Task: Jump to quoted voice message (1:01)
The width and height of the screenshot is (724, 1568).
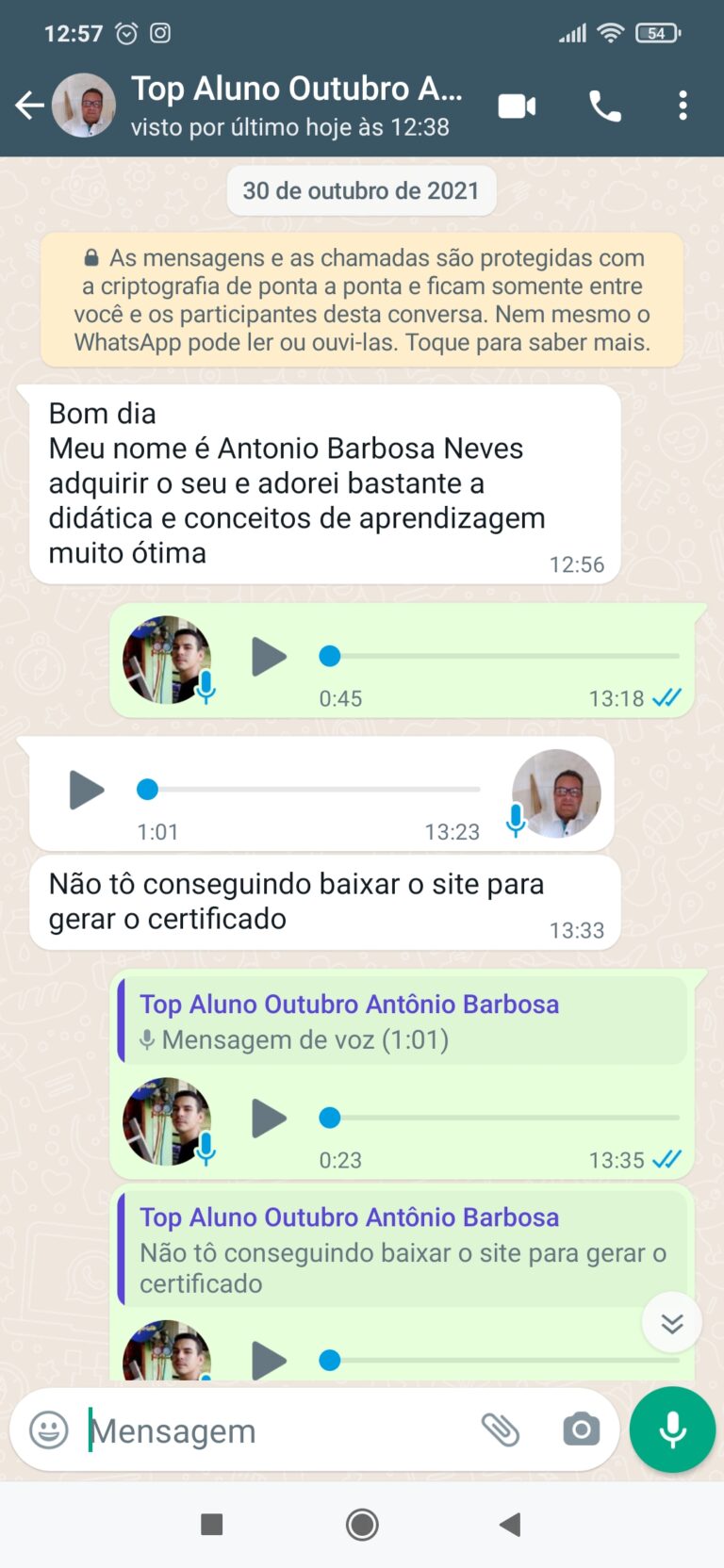Action: tap(403, 1021)
